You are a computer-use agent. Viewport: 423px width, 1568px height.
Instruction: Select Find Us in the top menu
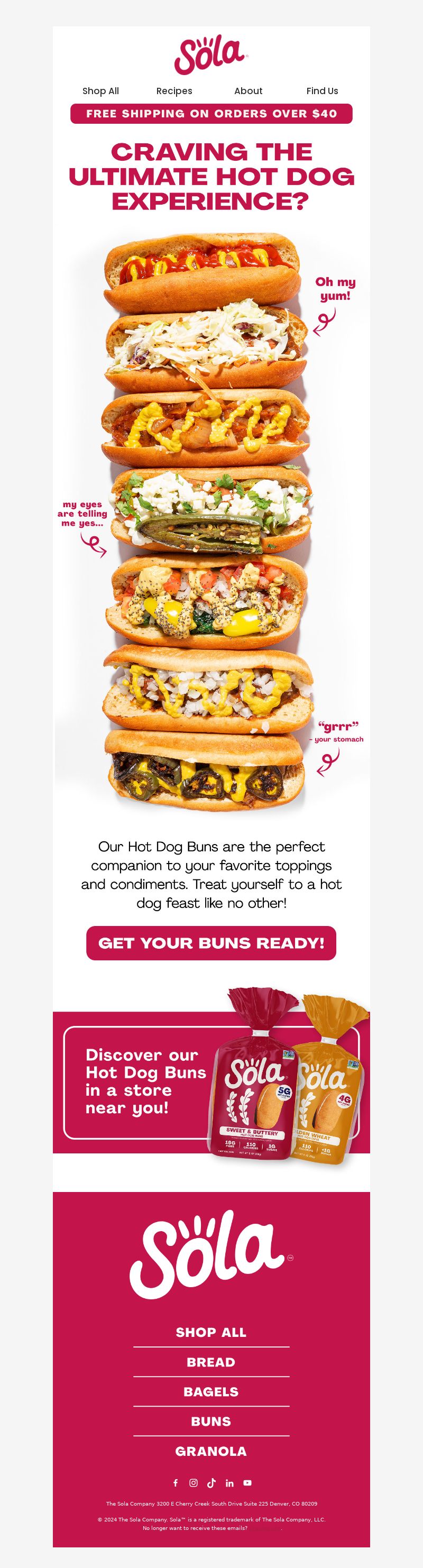[x=322, y=91]
